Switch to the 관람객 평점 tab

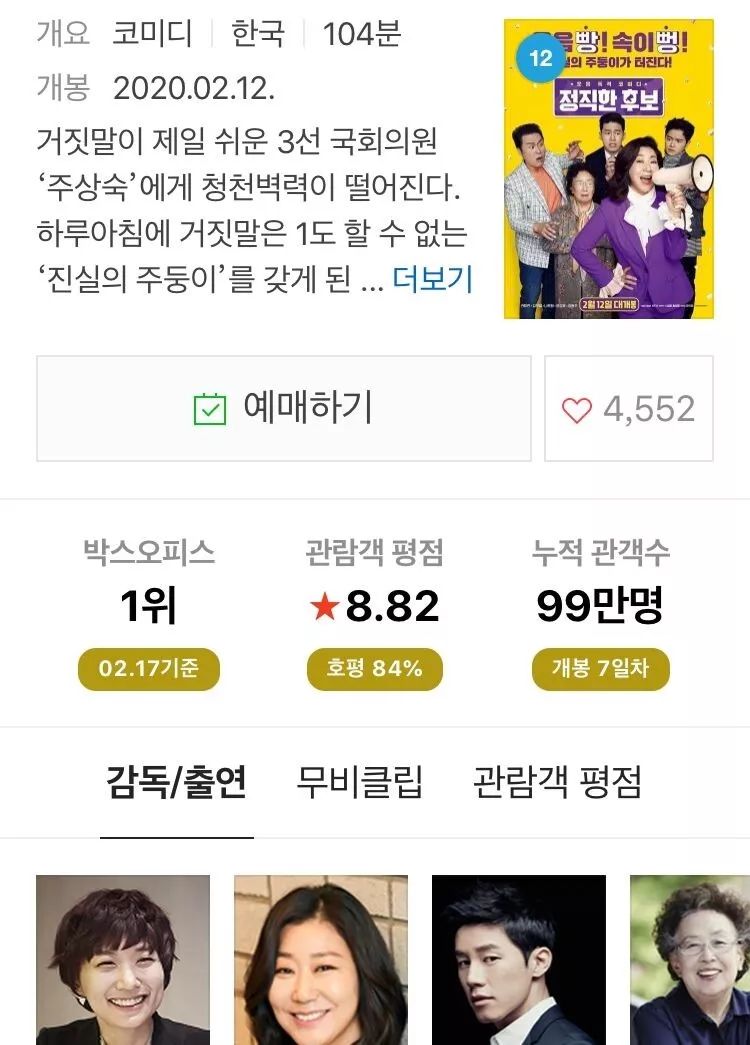pos(557,783)
